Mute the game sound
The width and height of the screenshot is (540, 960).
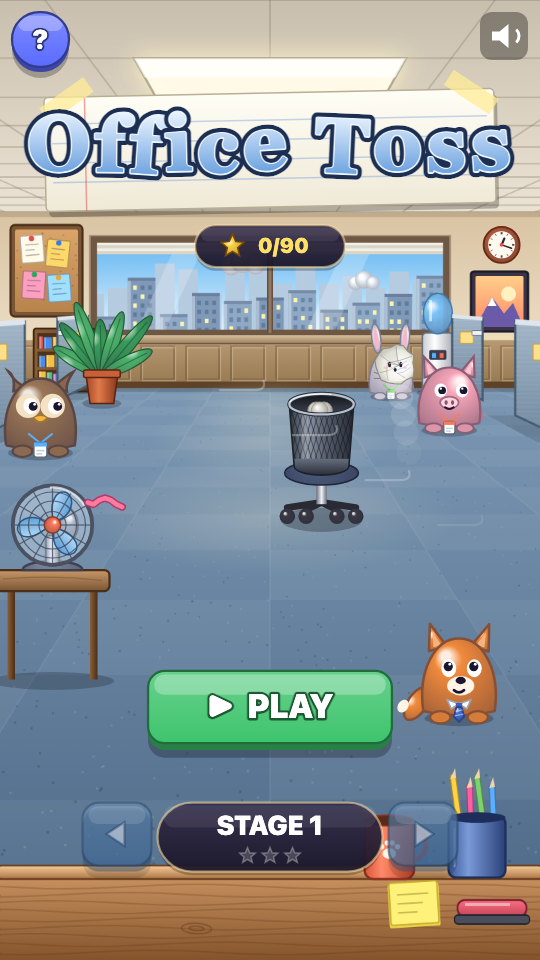[504, 36]
